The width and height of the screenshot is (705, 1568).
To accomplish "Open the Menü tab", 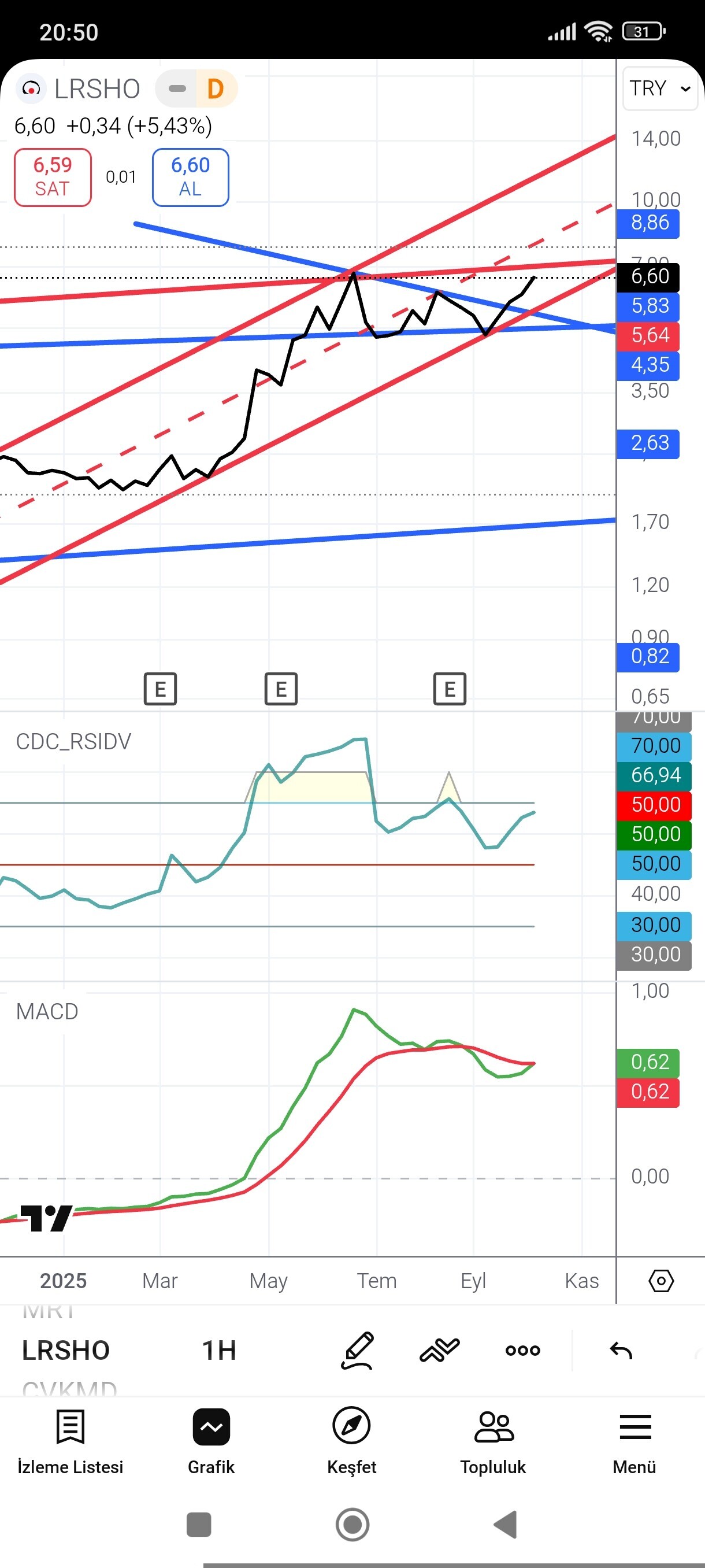I will click(634, 1441).
